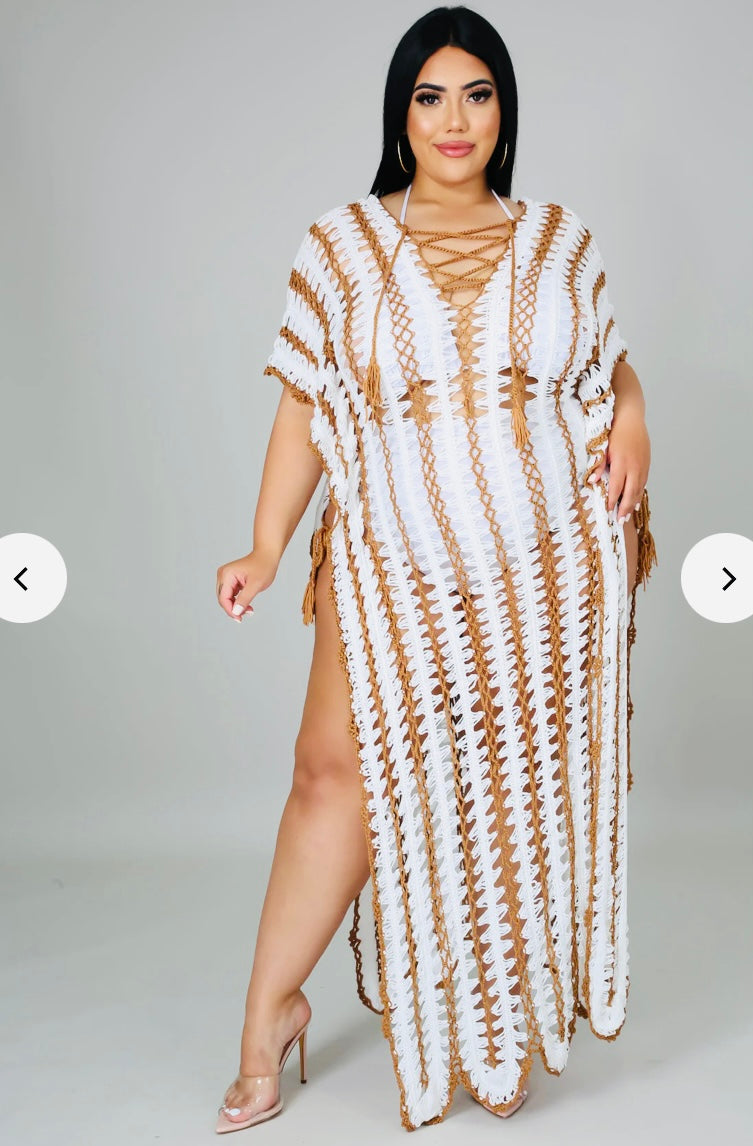The width and height of the screenshot is (753, 1146).
Task: Go to the previous product image
Action: click(24, 578)
